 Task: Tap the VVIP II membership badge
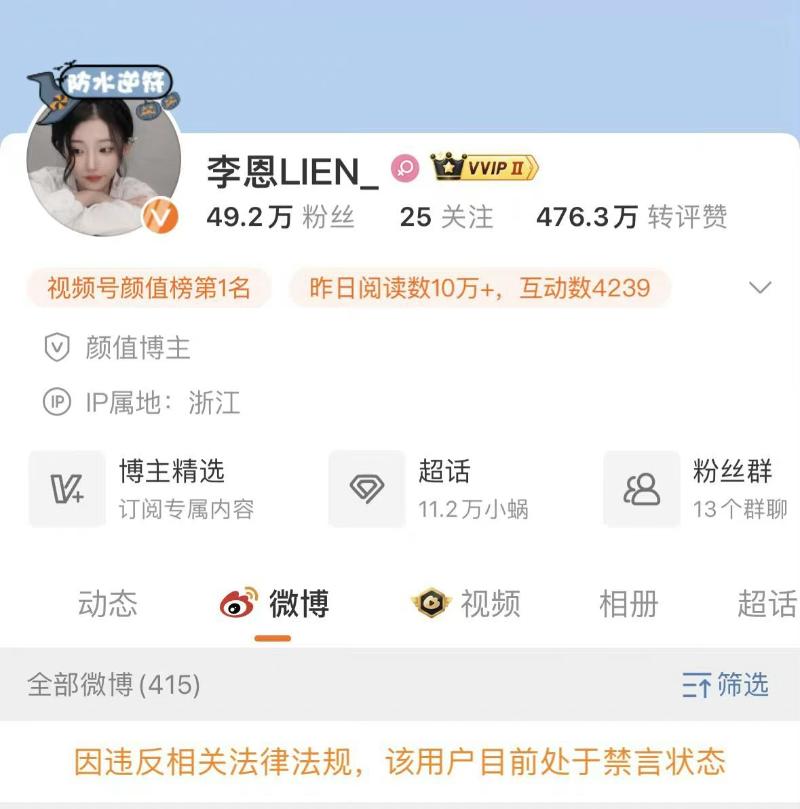click(485, 168)
